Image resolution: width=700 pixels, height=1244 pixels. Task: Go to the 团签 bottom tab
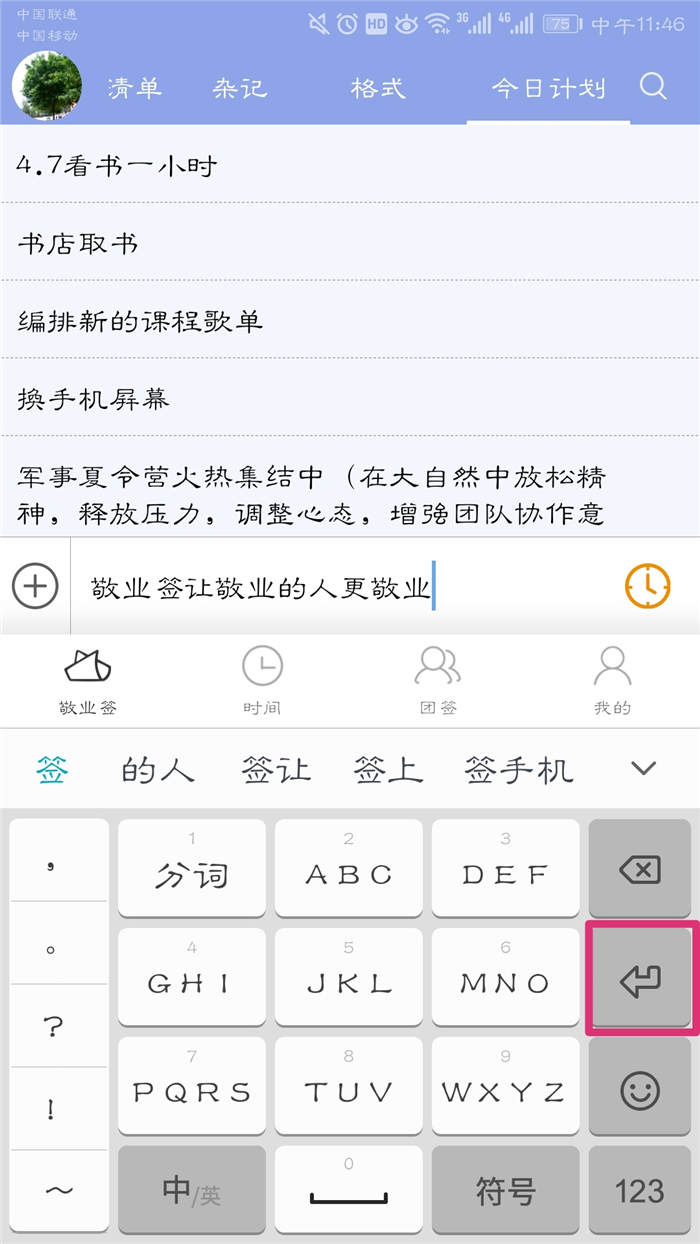(437, 680)
